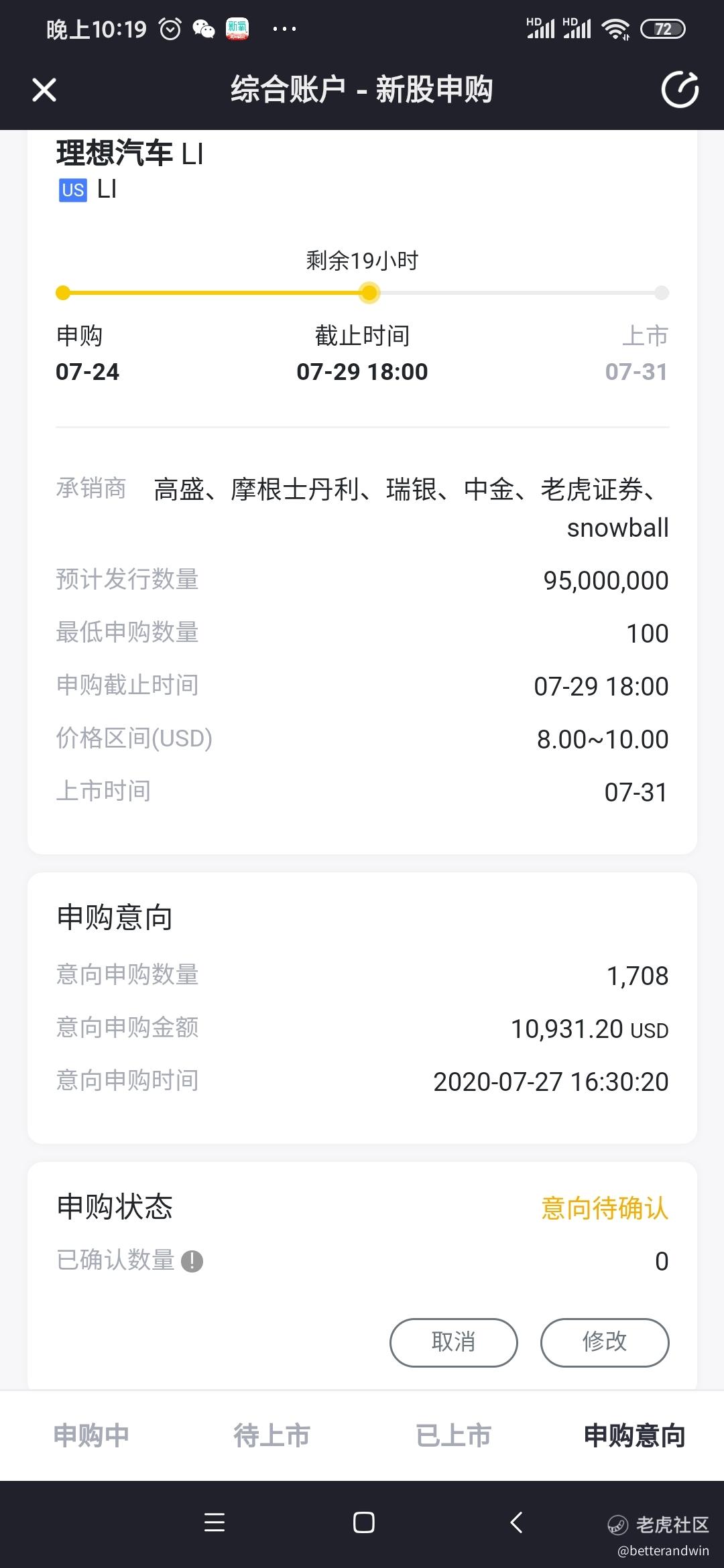Open the info icon beside 已确认数量
The width and height of the screenshot is (724, 1568).
point(192,1261)
